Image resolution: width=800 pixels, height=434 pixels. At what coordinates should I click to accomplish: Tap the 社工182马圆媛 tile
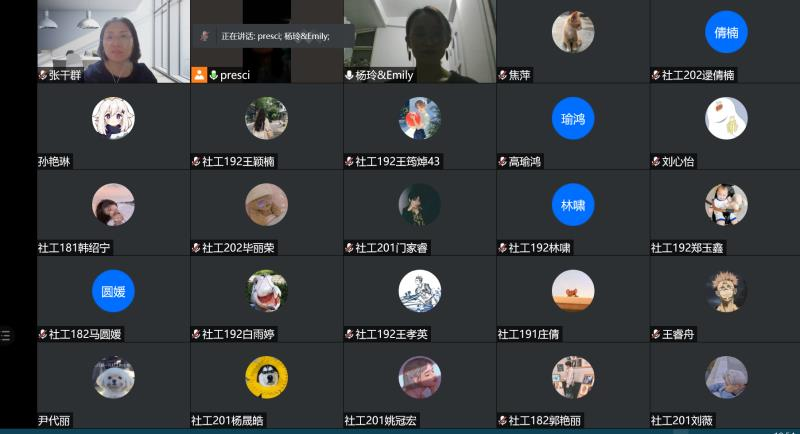pyautogui.click(x=113, y=298)
